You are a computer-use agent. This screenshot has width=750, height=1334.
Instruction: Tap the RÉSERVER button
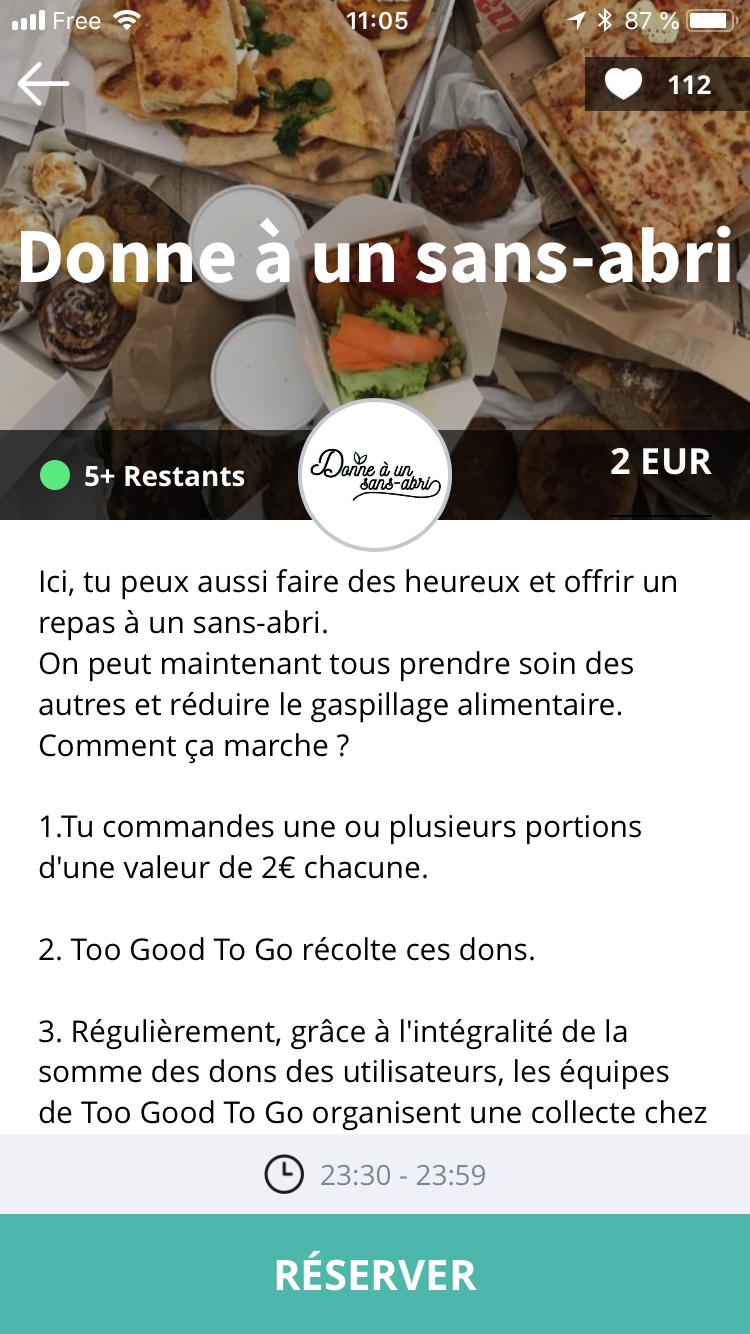click(375, 1274)
